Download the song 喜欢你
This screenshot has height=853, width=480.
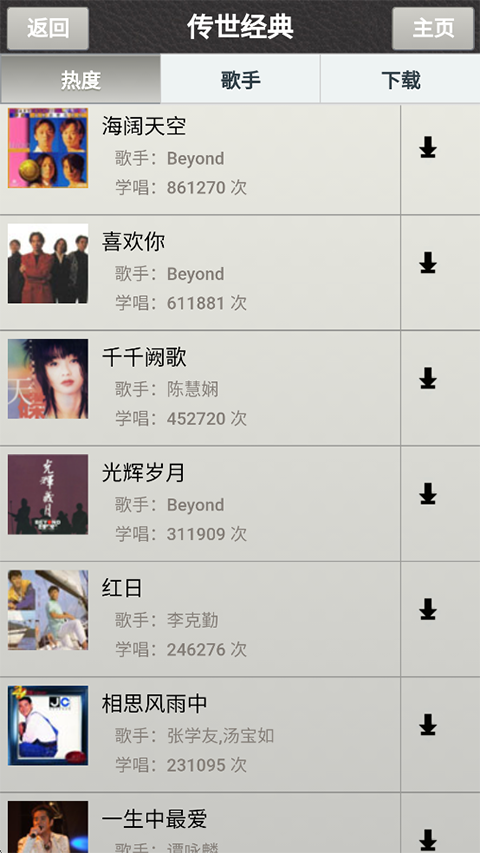pos(428,263)
